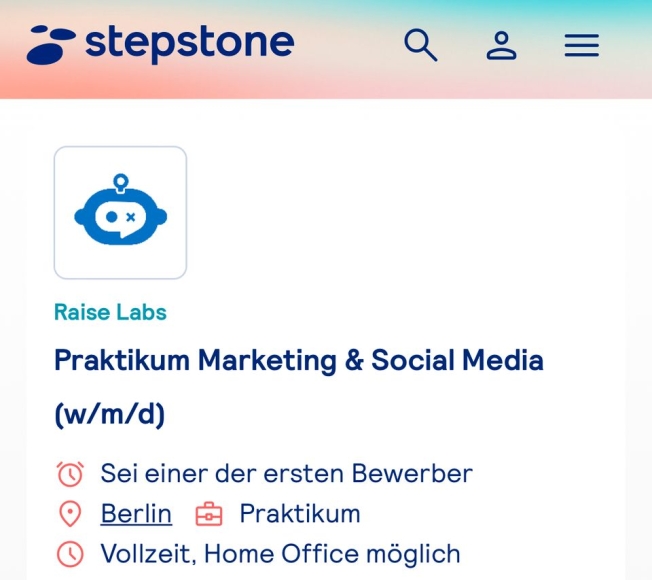Tap the Raise Labs company logo tile
Viewport: 652px width, 580px height.
(120, 213)
